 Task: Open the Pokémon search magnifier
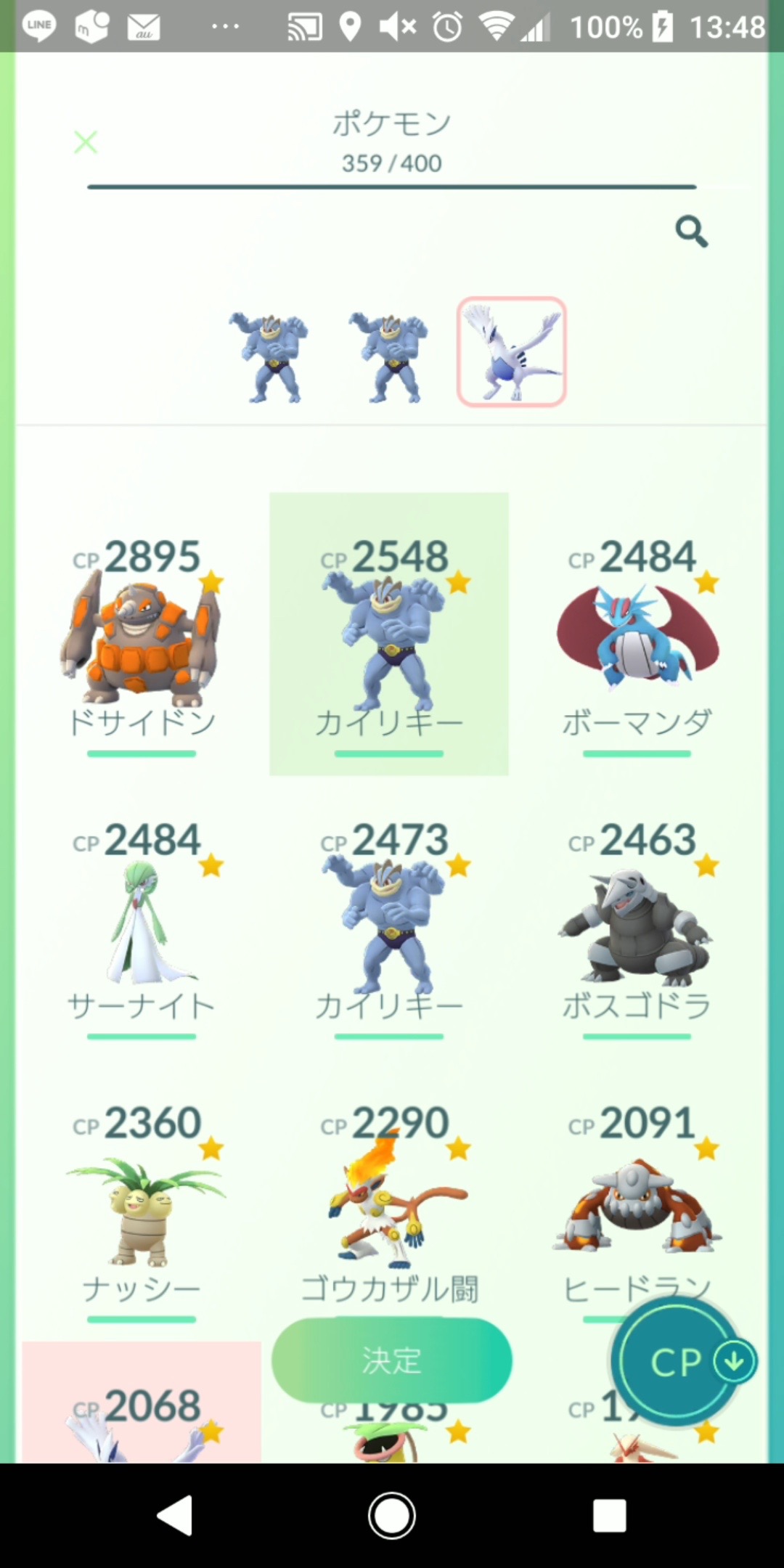click(x=691, y=232)
